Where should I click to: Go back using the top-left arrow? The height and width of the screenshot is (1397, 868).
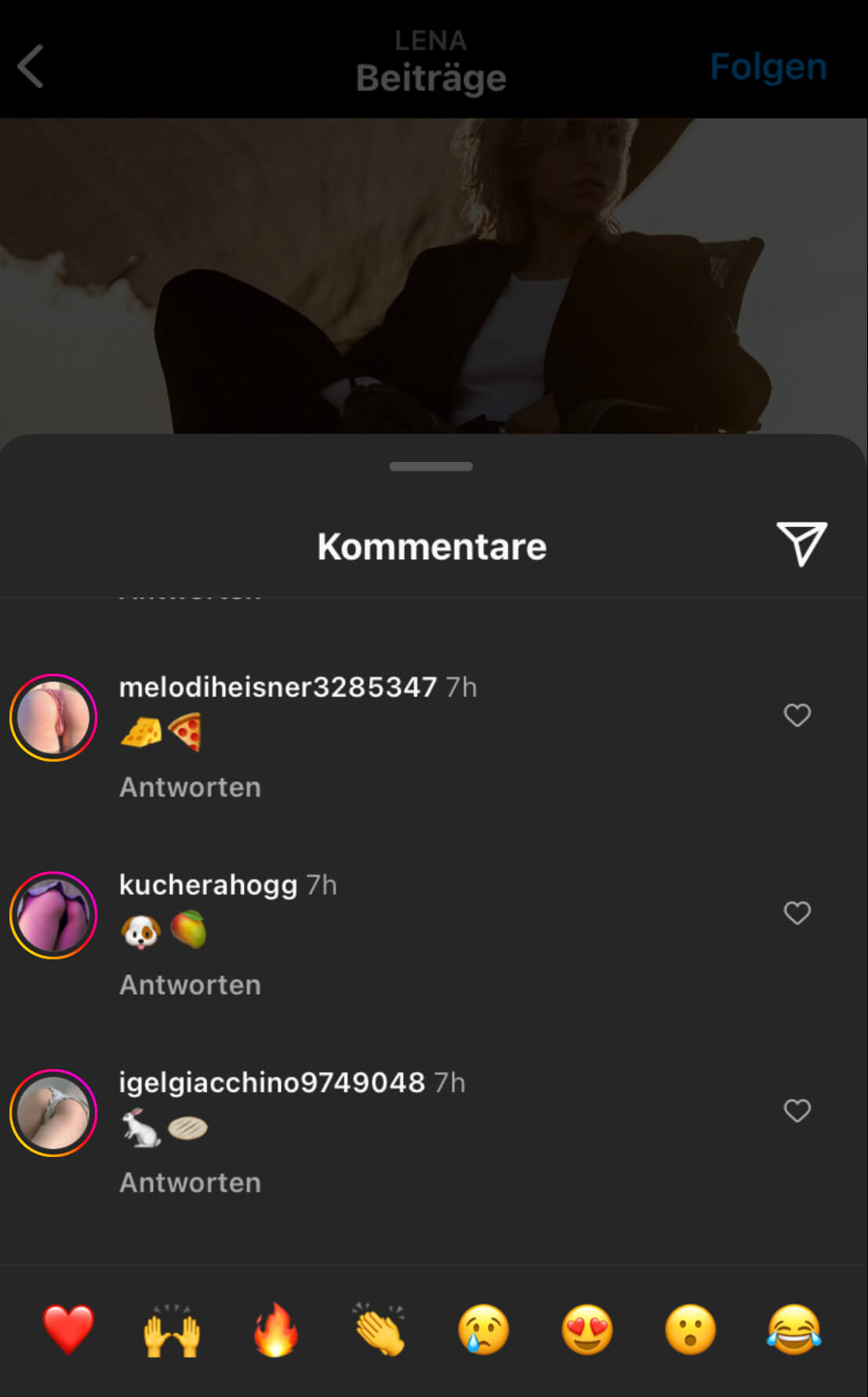31,66
